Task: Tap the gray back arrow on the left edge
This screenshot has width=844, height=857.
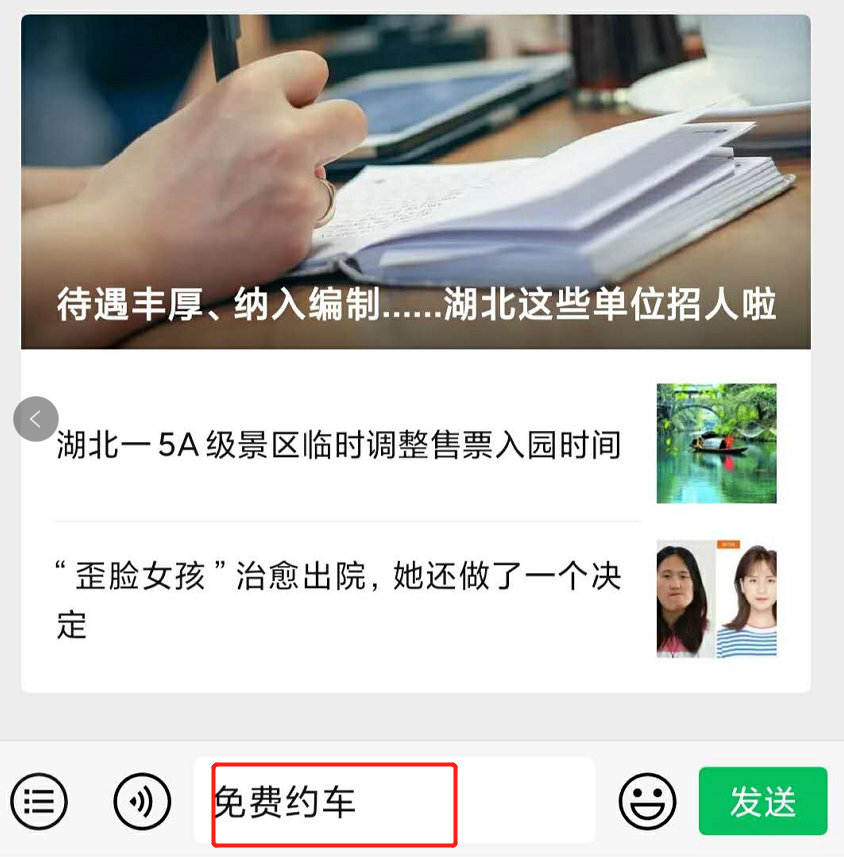Action: 36,419
